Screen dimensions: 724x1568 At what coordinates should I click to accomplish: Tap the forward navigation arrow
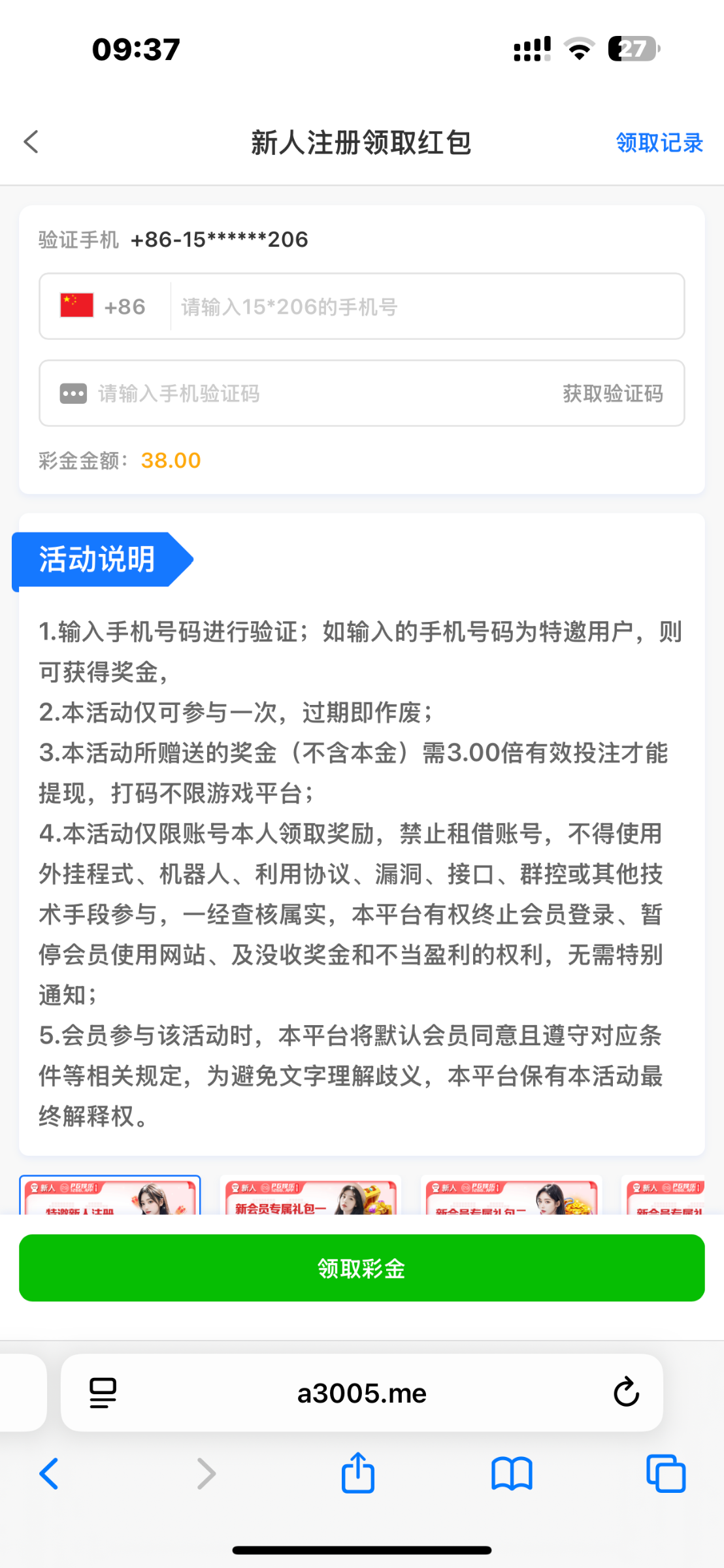coord(205,1474)
